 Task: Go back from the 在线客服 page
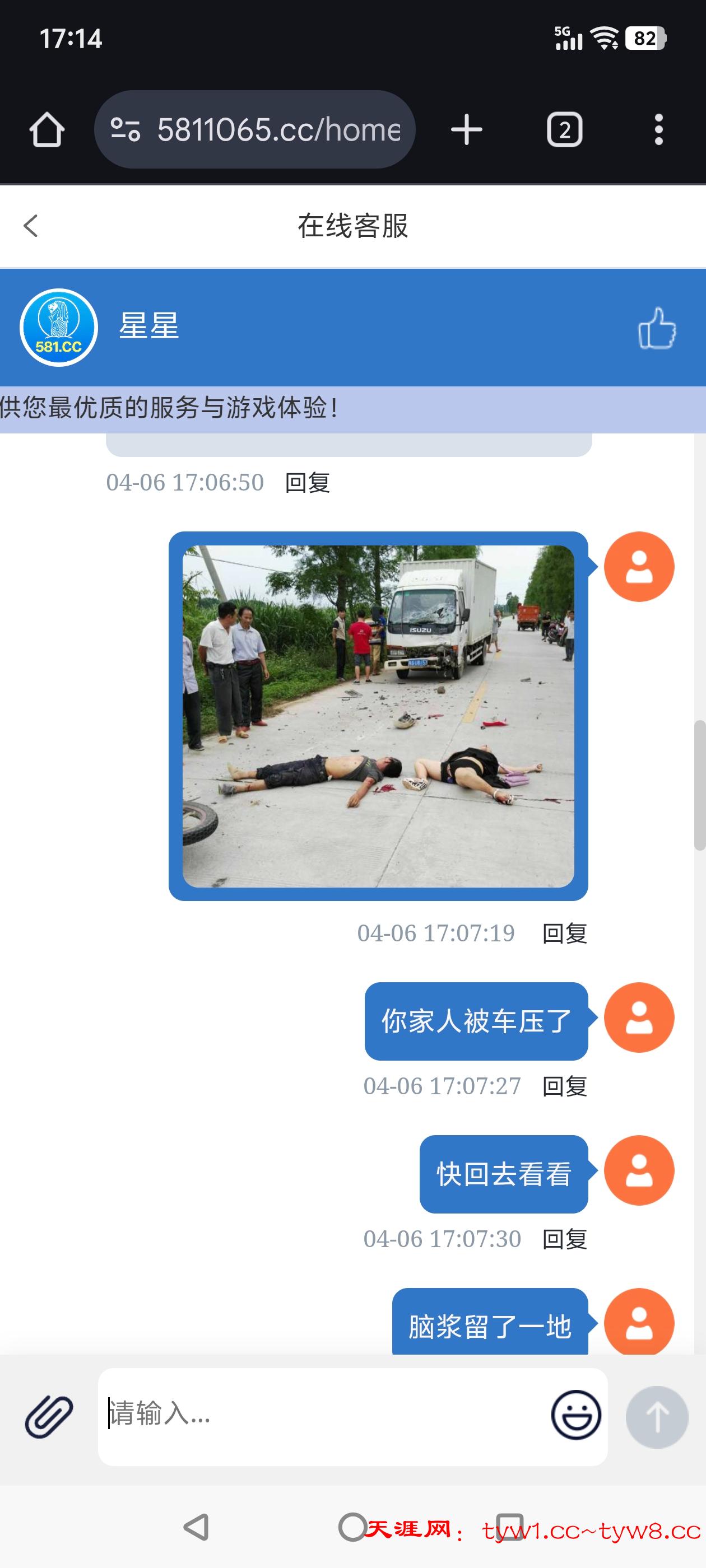(x=31, y=226)
